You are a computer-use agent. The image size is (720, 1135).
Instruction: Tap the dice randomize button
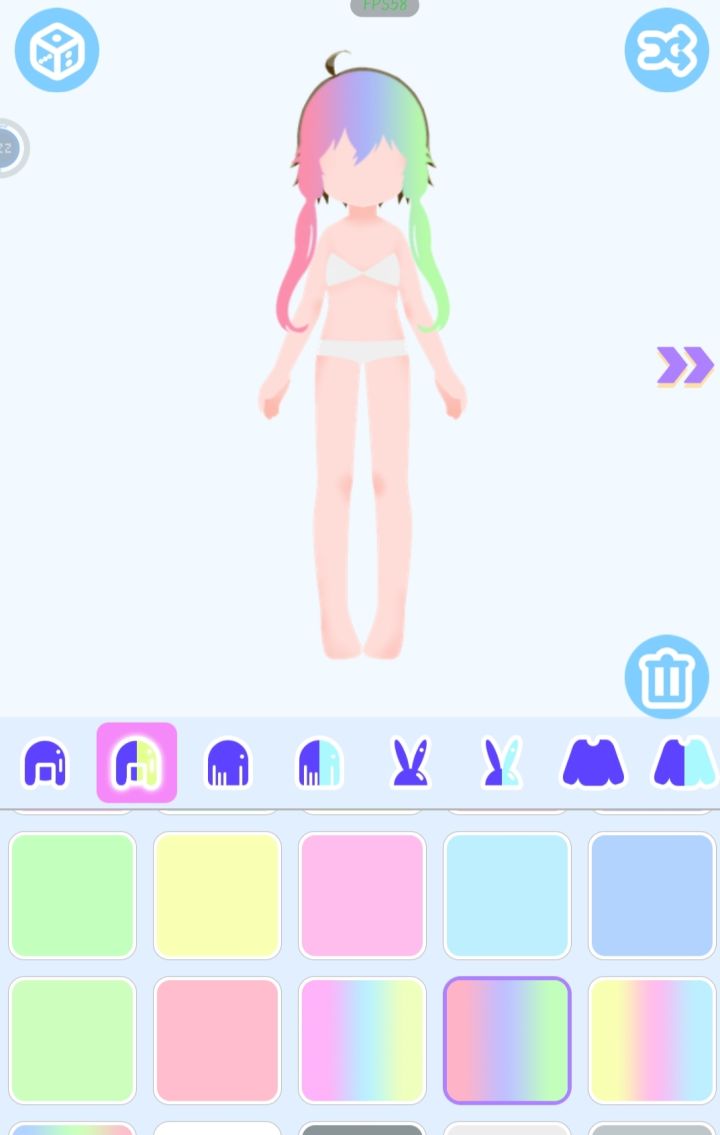pos(57,50)
